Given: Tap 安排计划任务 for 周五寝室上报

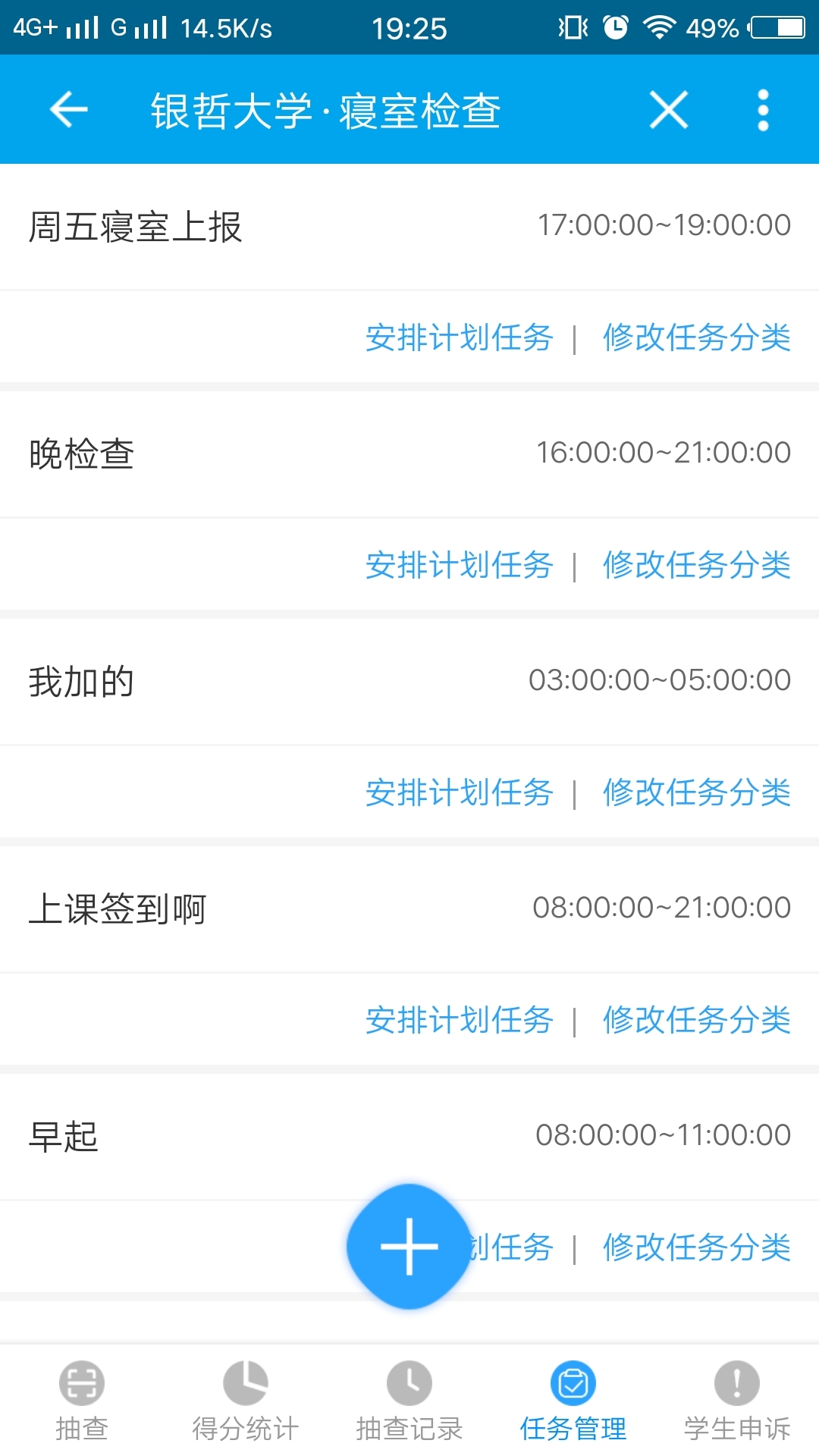Looking at the screenshot, I should pos(460,337).
